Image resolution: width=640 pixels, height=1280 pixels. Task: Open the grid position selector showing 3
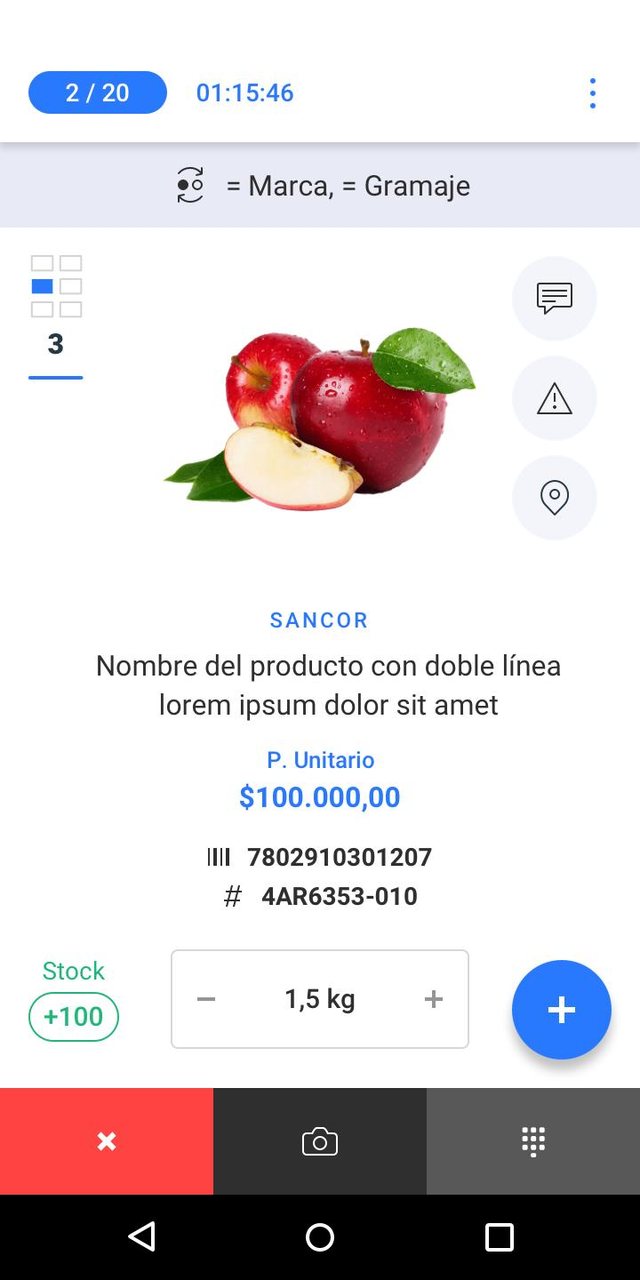56,316
